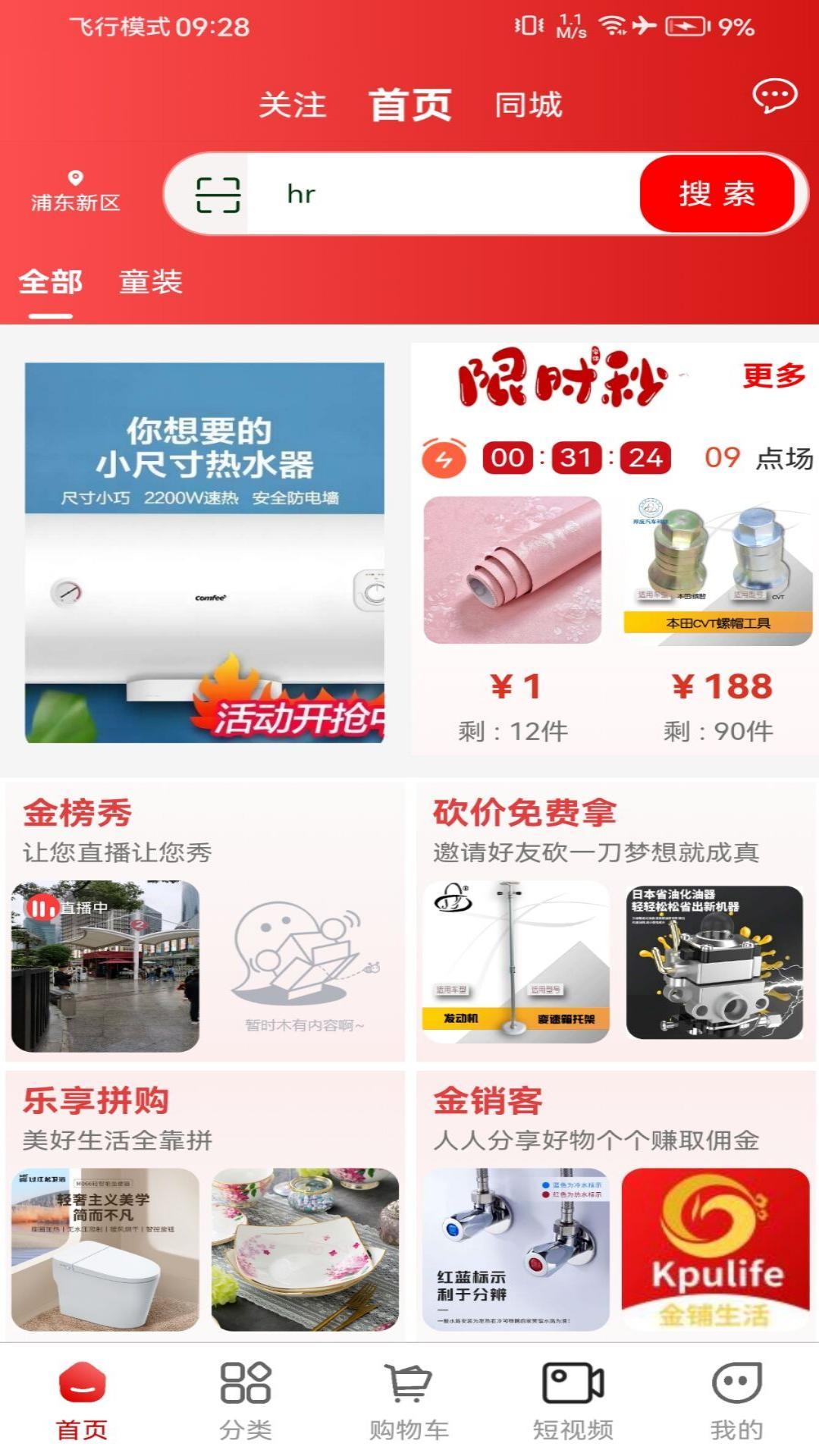The image size is (819, 1456).
Task: Open the scan code icon
Action: [x=218, y=195]
